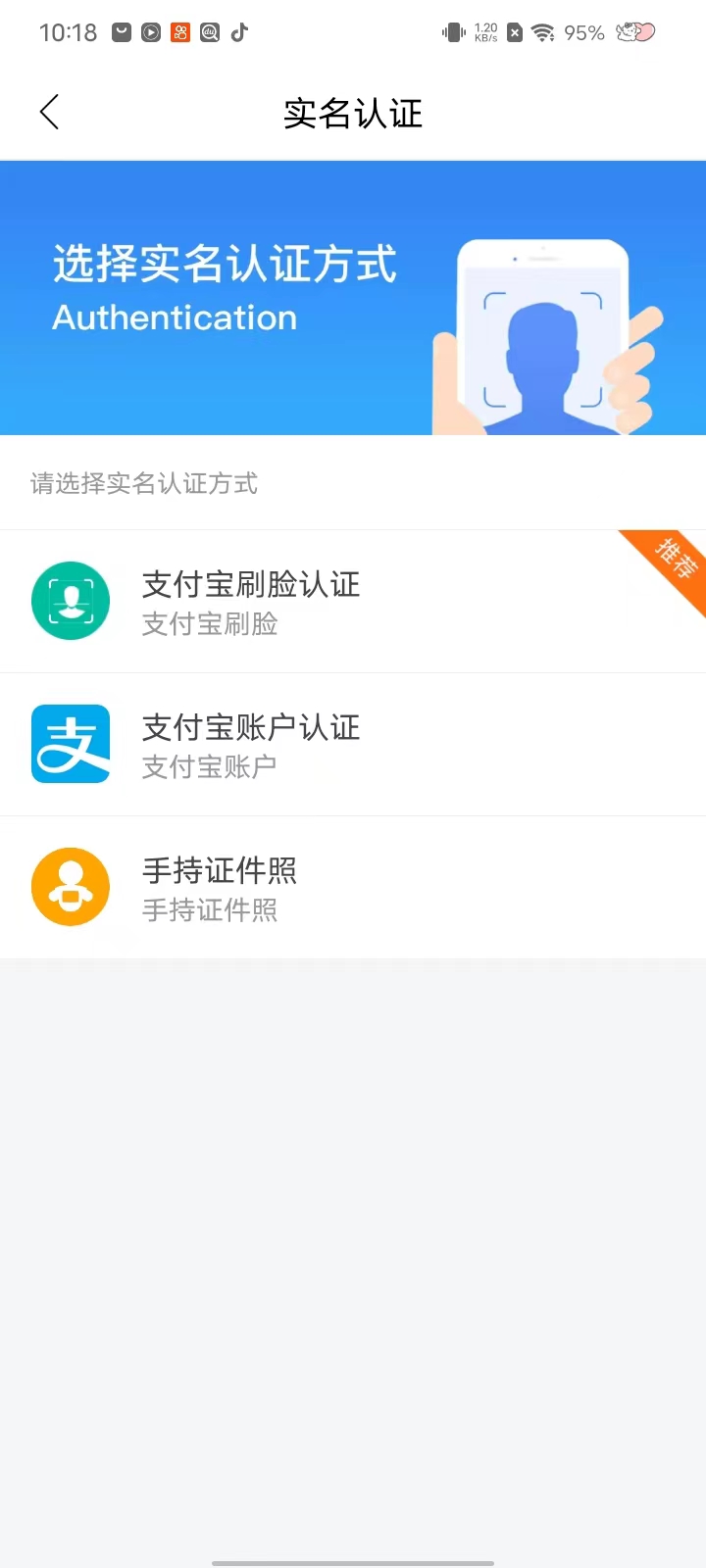The width and height of the screenshot is (706, 1568).
Task: Tap the message notification icon in status bar
Action: 120,32
